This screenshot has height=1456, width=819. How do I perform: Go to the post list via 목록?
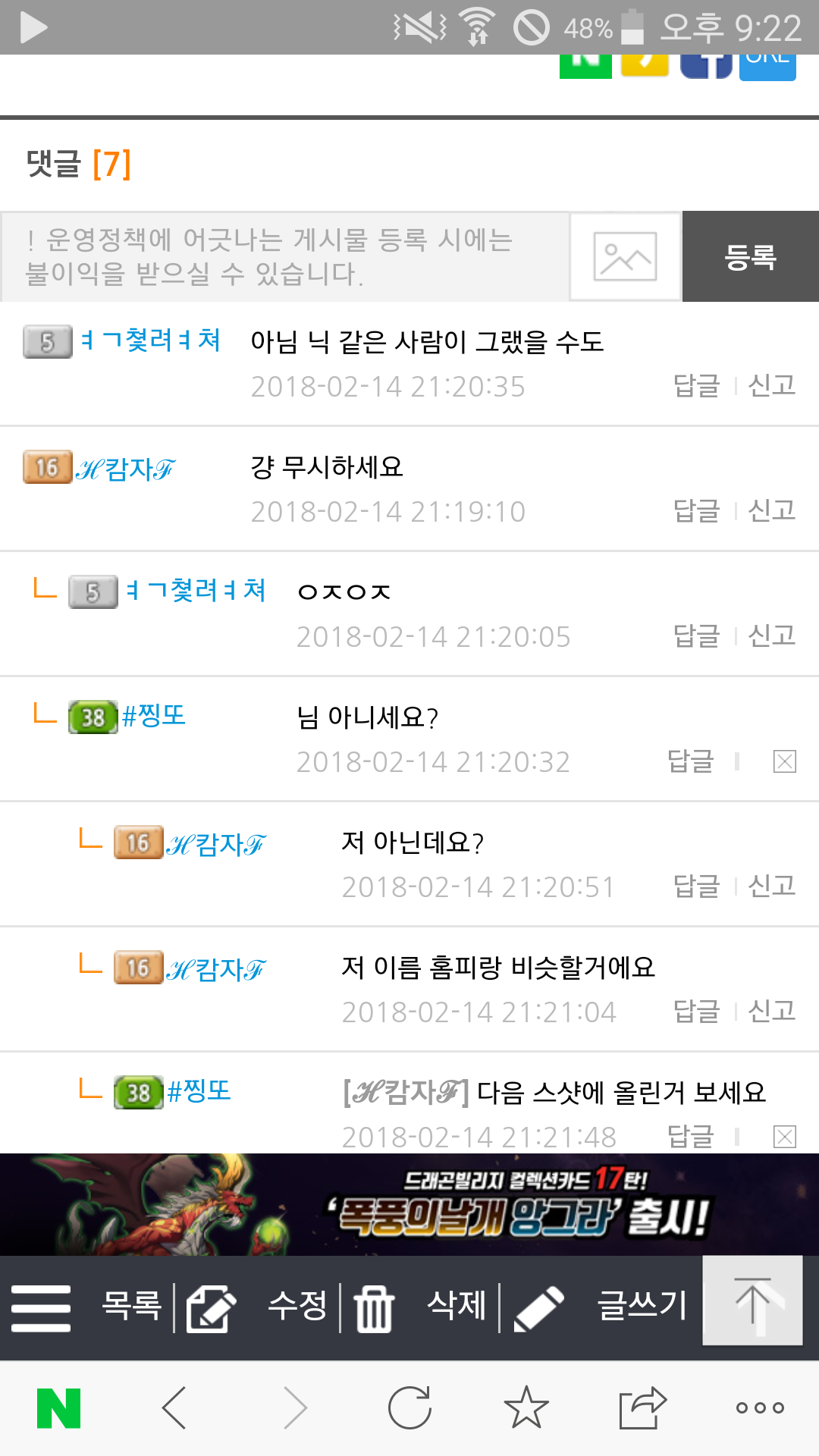point(130,1306)
